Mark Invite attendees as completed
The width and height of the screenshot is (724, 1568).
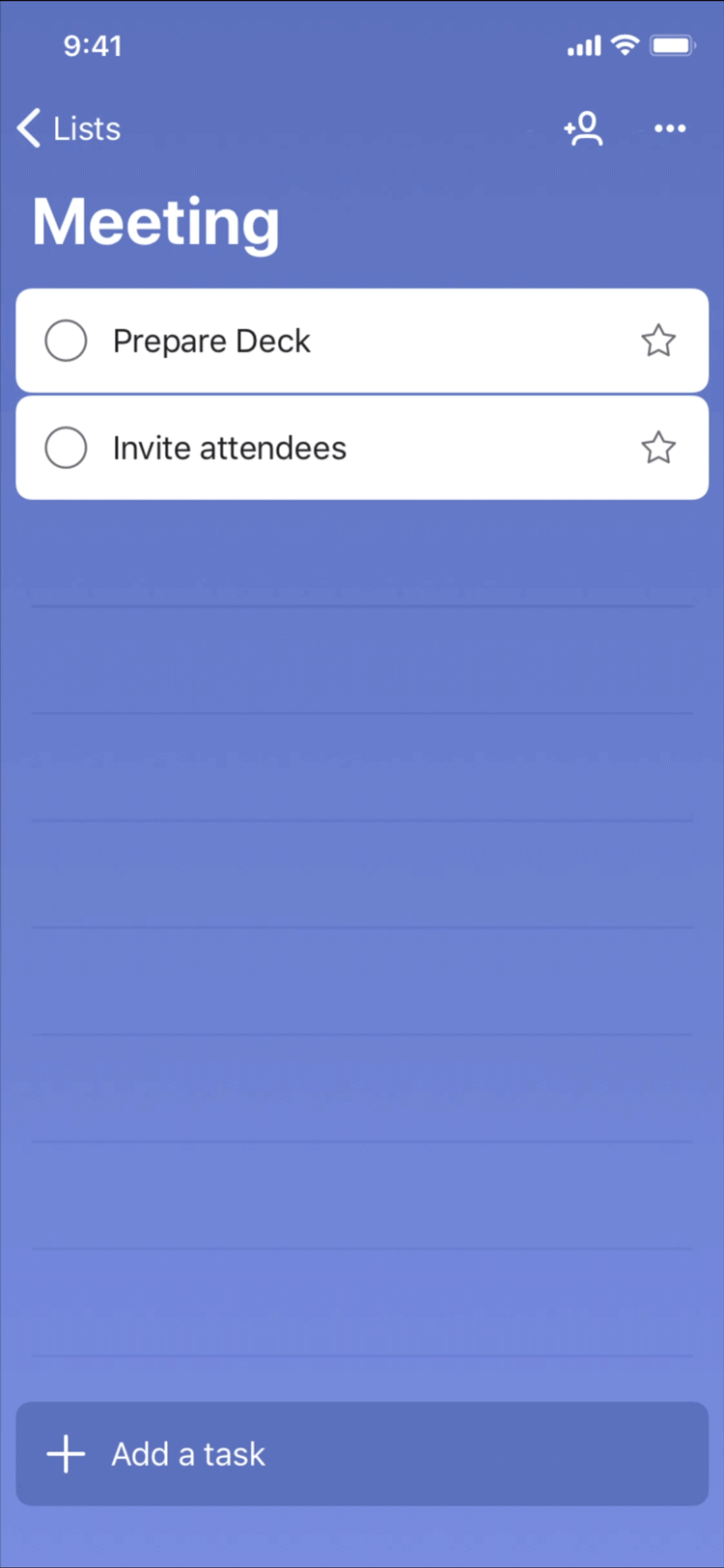(66, 448)
